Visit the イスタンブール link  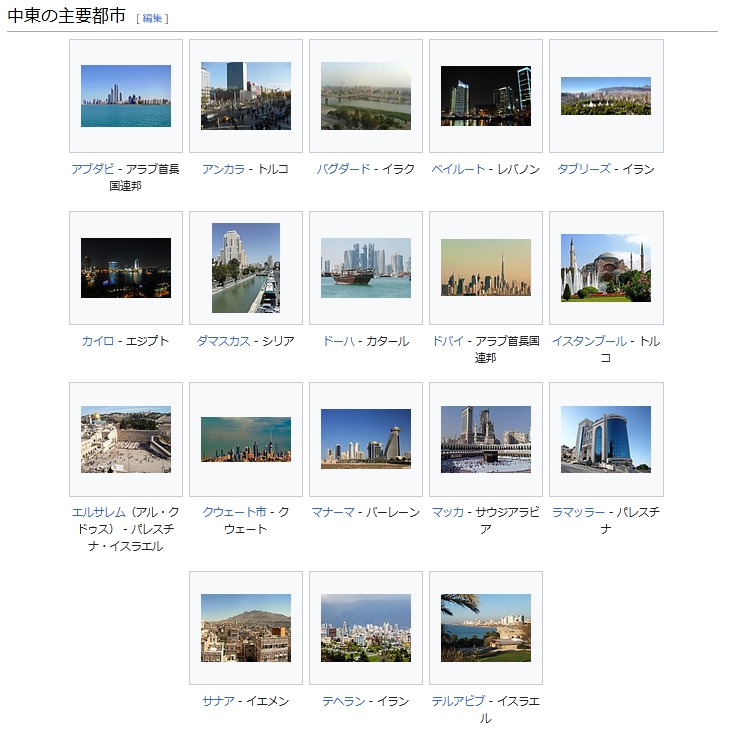click(589, 341)
